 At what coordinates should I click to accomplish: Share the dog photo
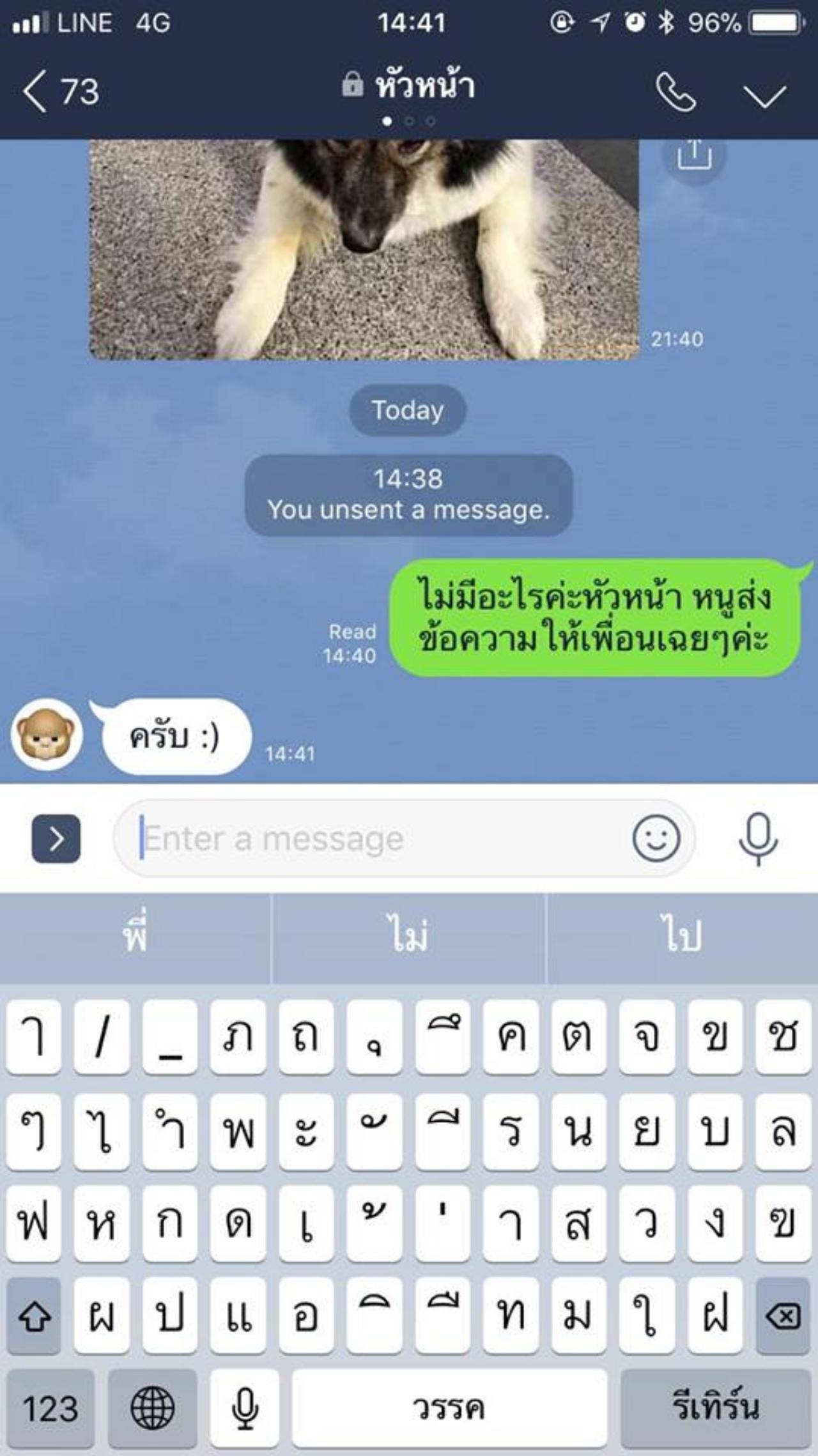point(694,155)
